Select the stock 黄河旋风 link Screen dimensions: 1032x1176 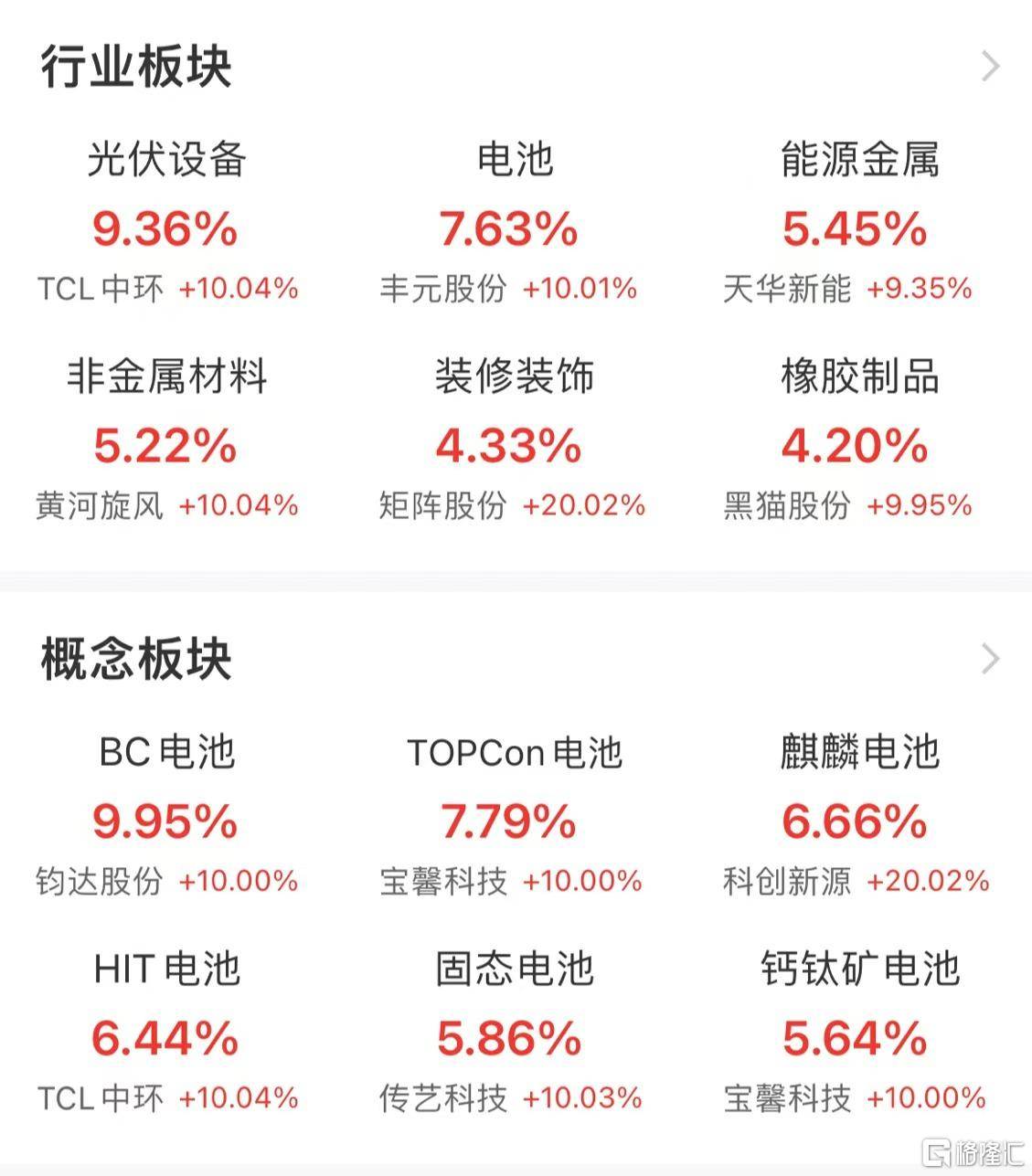(x=101, y=505)
